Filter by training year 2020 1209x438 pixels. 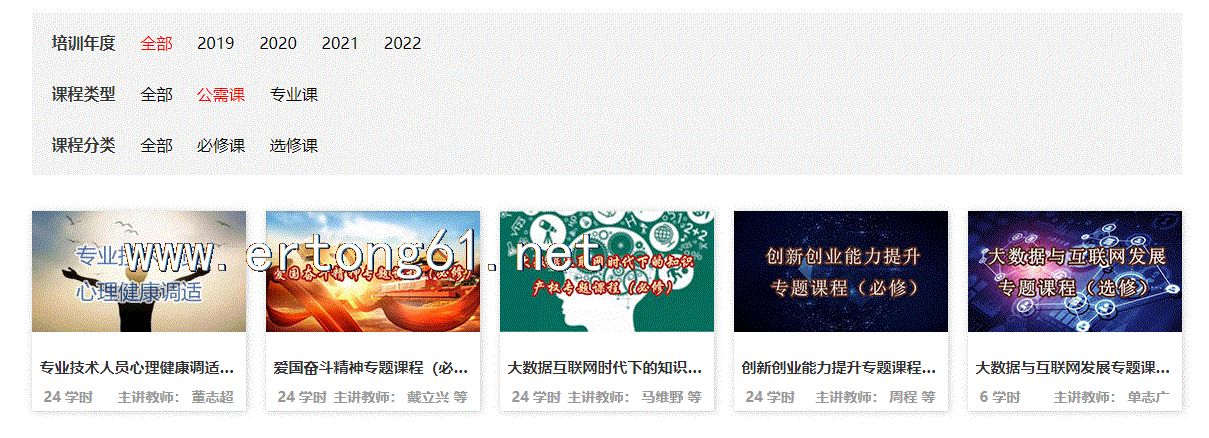tap(278, 43)
